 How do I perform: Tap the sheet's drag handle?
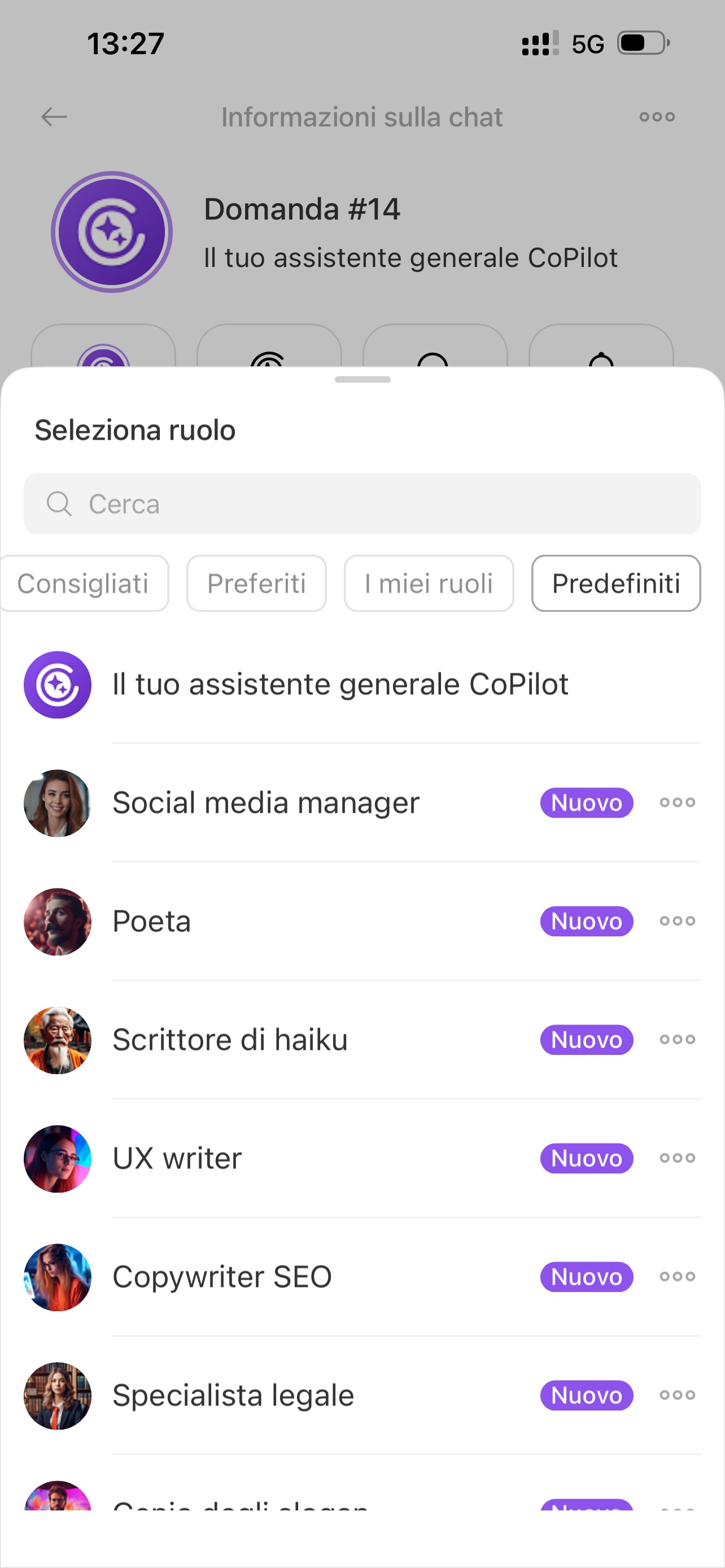[x=362, y=379]
